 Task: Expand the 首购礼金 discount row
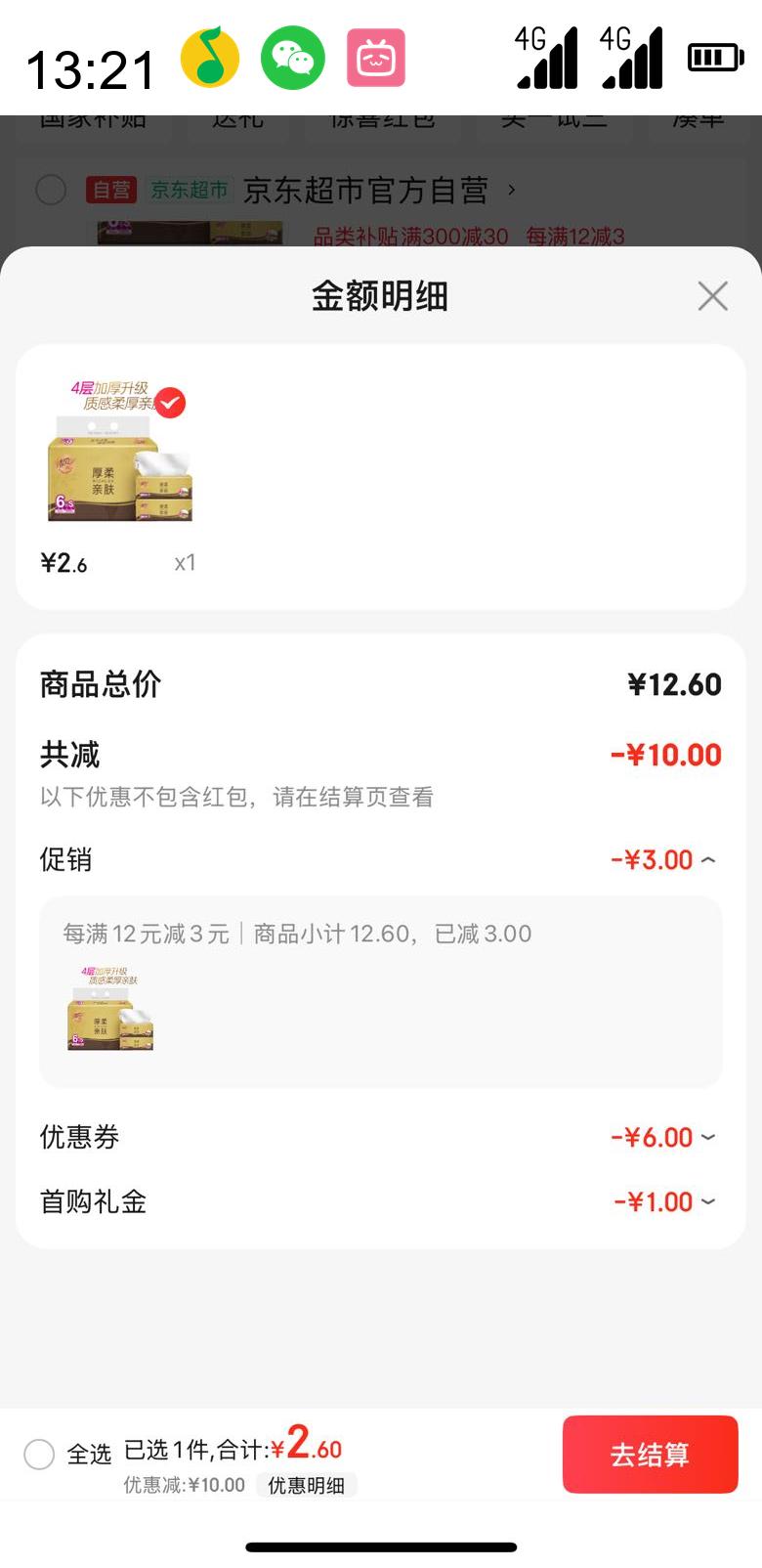pos(708,1201)
